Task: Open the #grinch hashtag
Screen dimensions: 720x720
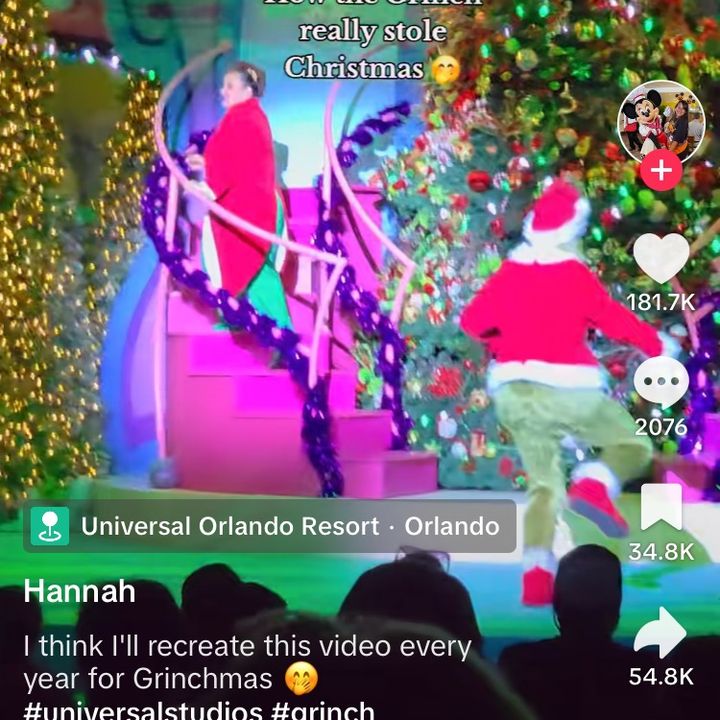Action: [323, 710]
